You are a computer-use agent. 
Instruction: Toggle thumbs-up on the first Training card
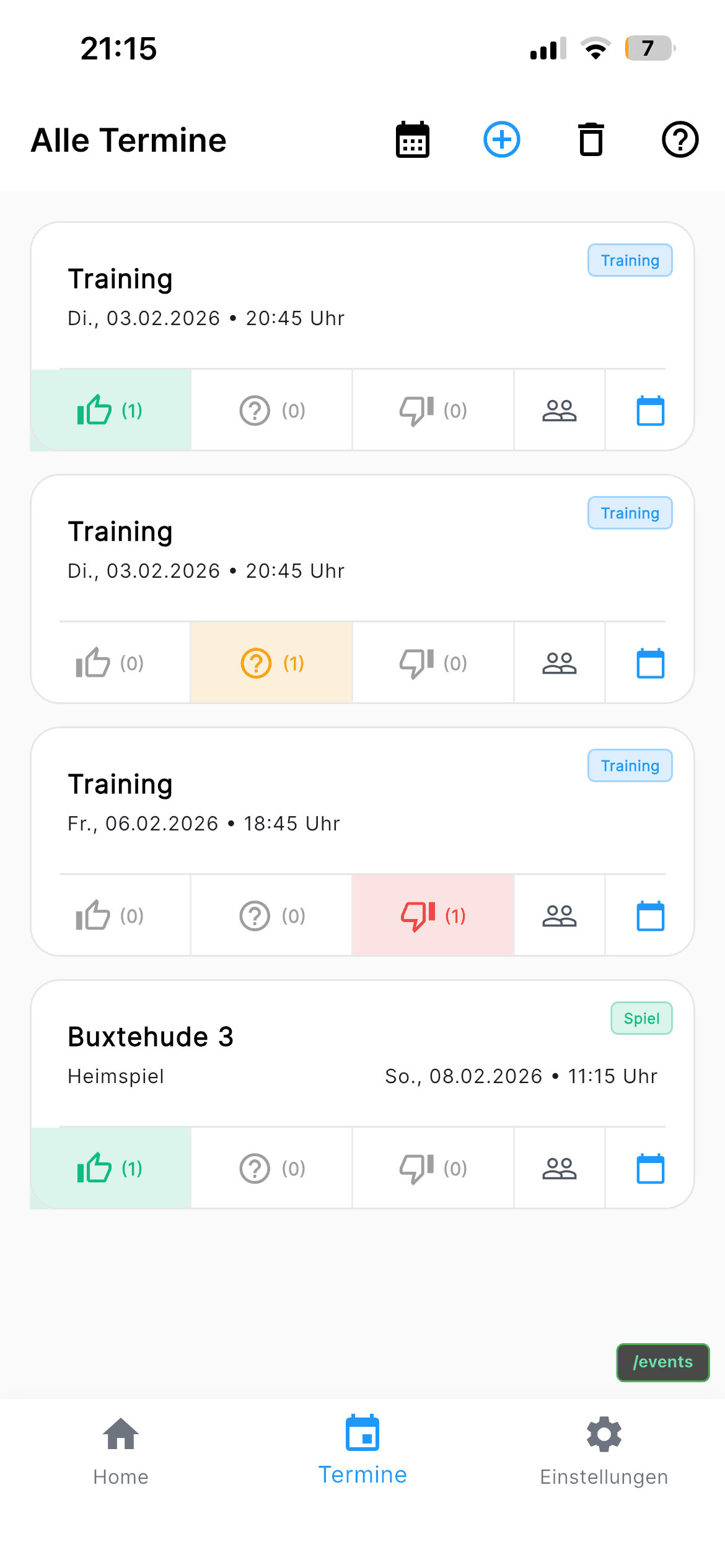pos(110,409)
